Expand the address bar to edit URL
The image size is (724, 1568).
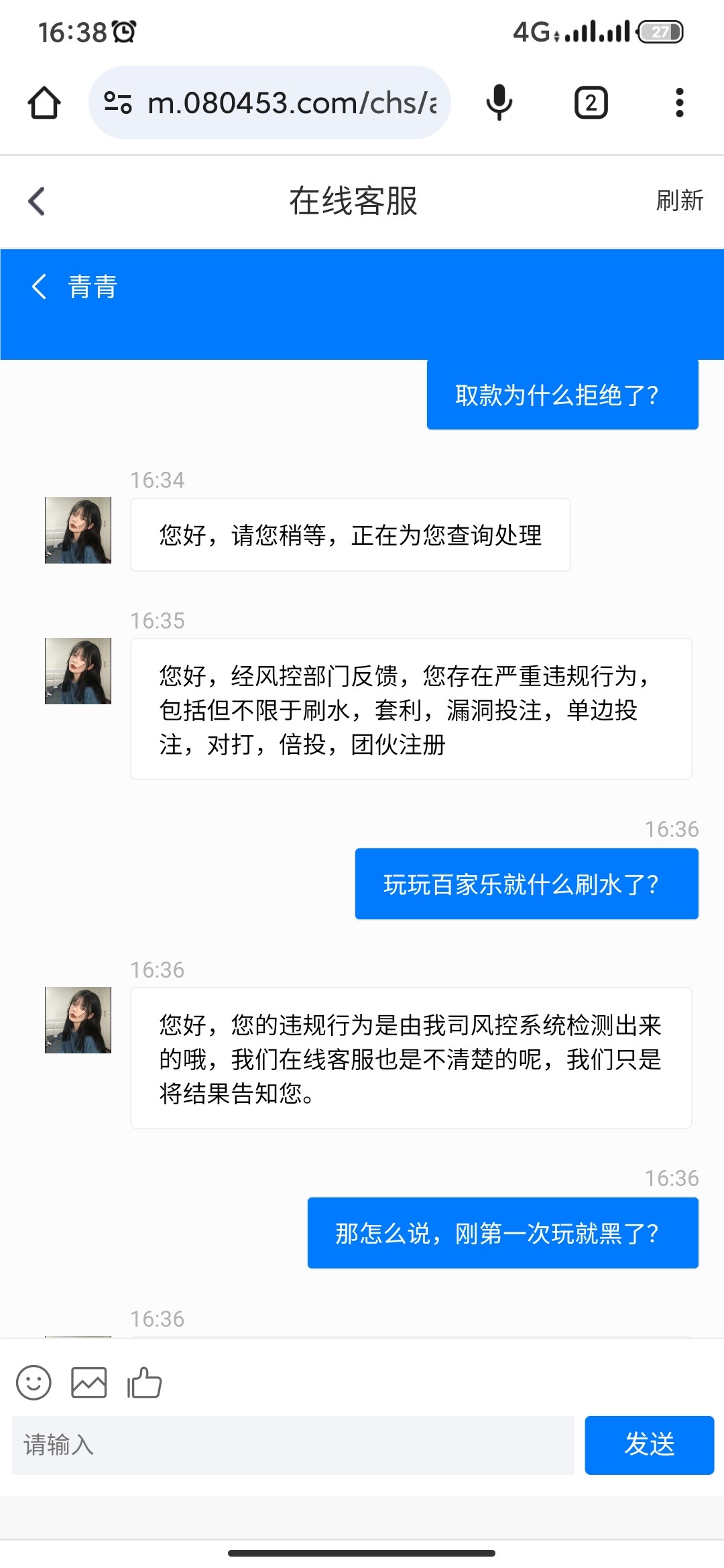pos(288,103)
